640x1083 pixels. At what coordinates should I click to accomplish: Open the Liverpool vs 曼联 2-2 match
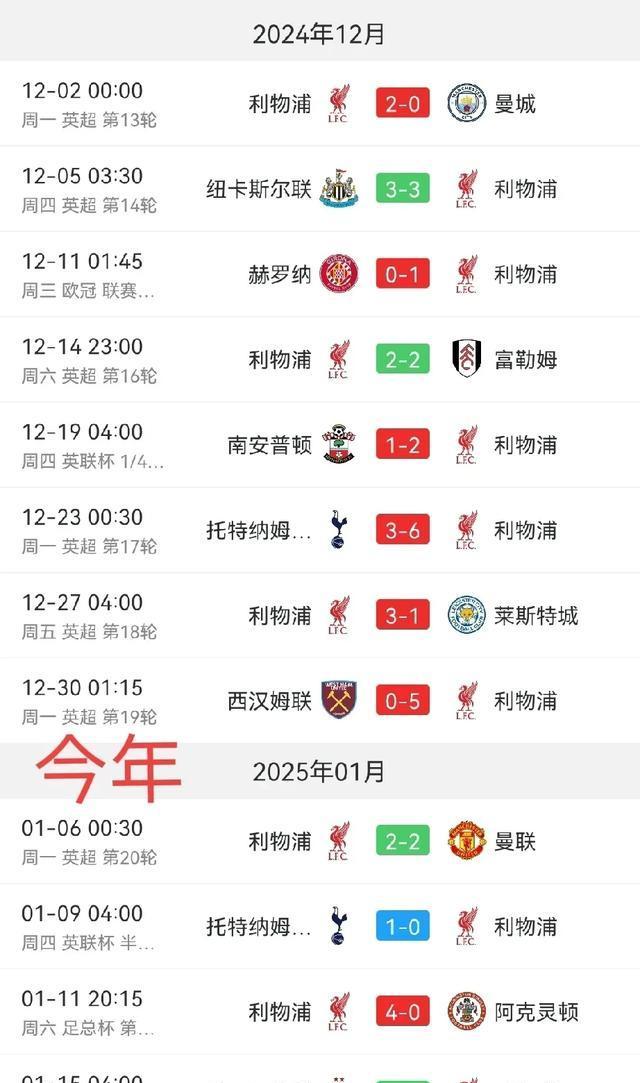pos(402,841)
